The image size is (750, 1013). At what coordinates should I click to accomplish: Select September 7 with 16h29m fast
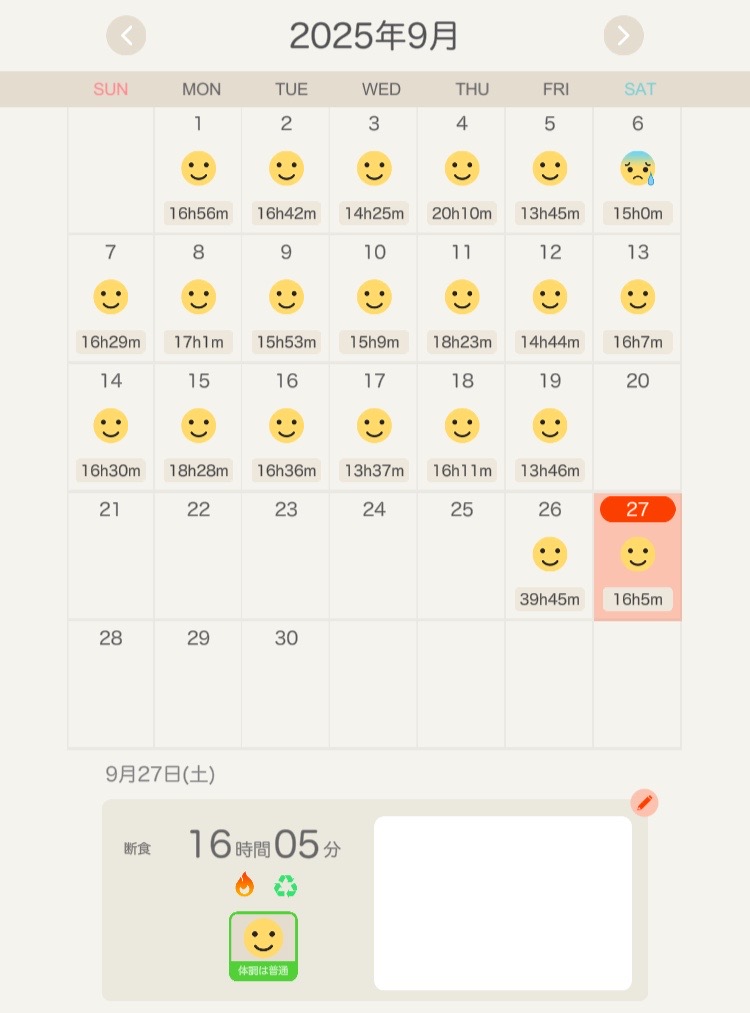(x=110, y=298)
